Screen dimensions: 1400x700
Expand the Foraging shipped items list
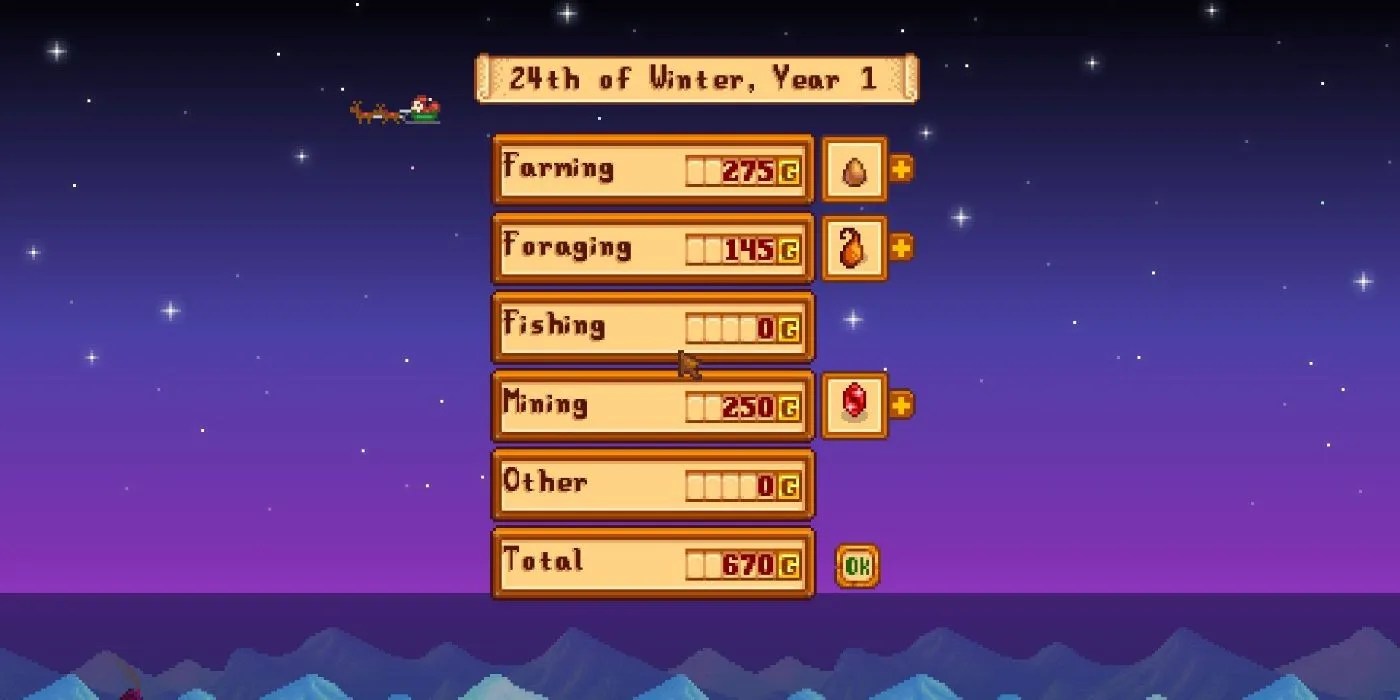click(901, 247)
